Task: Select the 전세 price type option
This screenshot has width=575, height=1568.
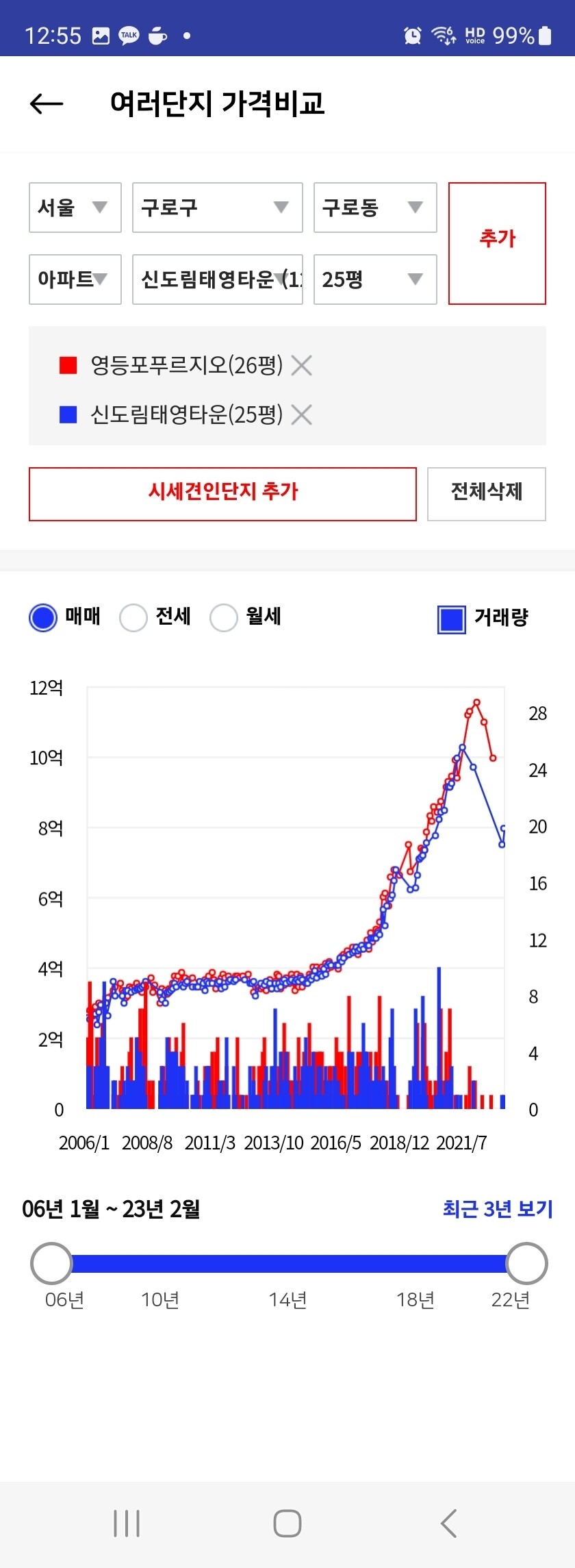Action: click(x=133, y=617)
